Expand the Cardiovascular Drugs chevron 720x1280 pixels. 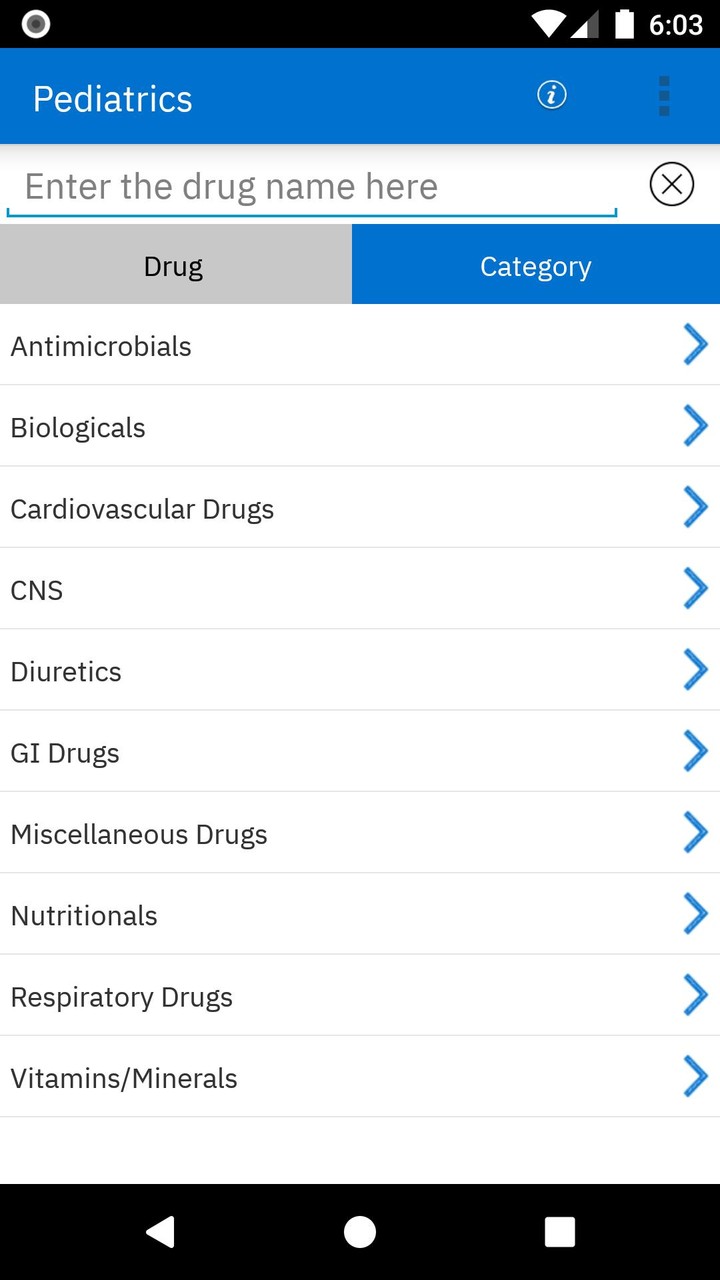695,507
